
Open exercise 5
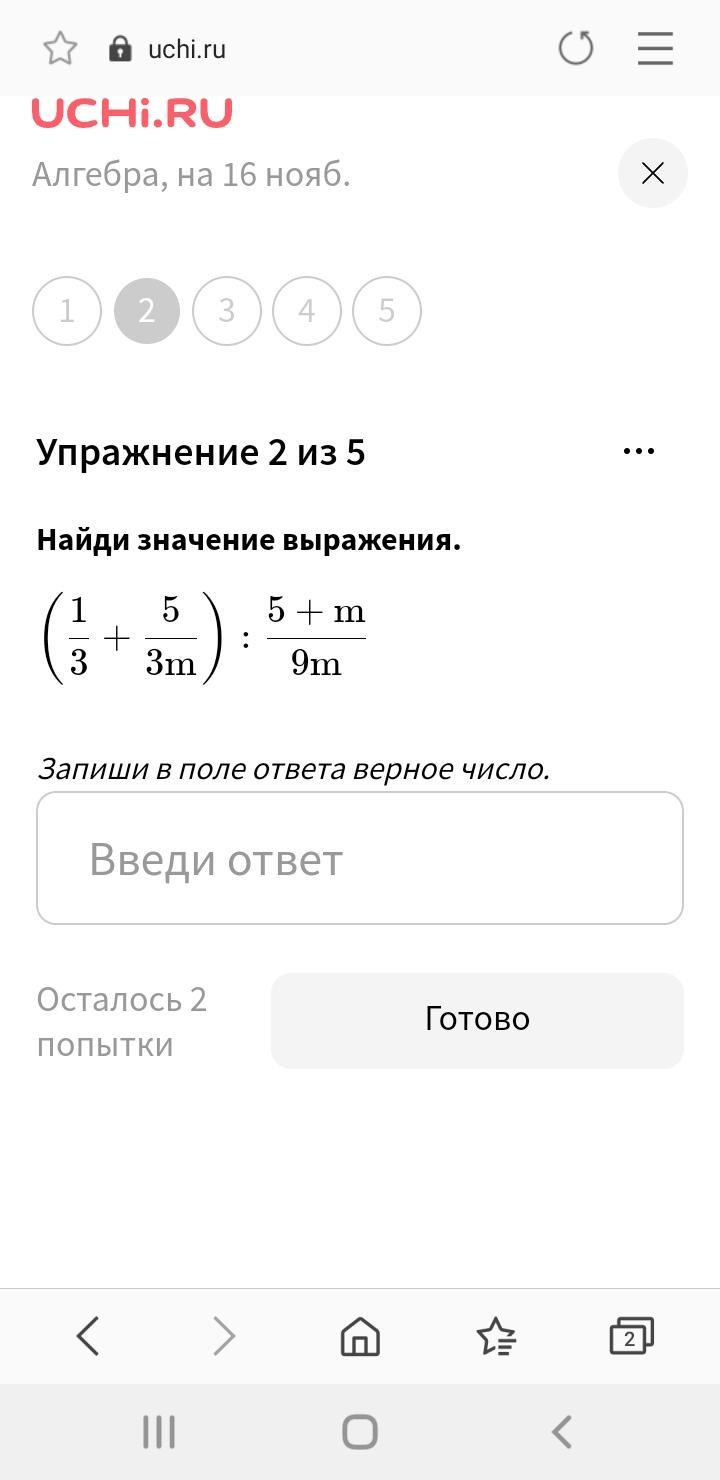coord(387,311)
